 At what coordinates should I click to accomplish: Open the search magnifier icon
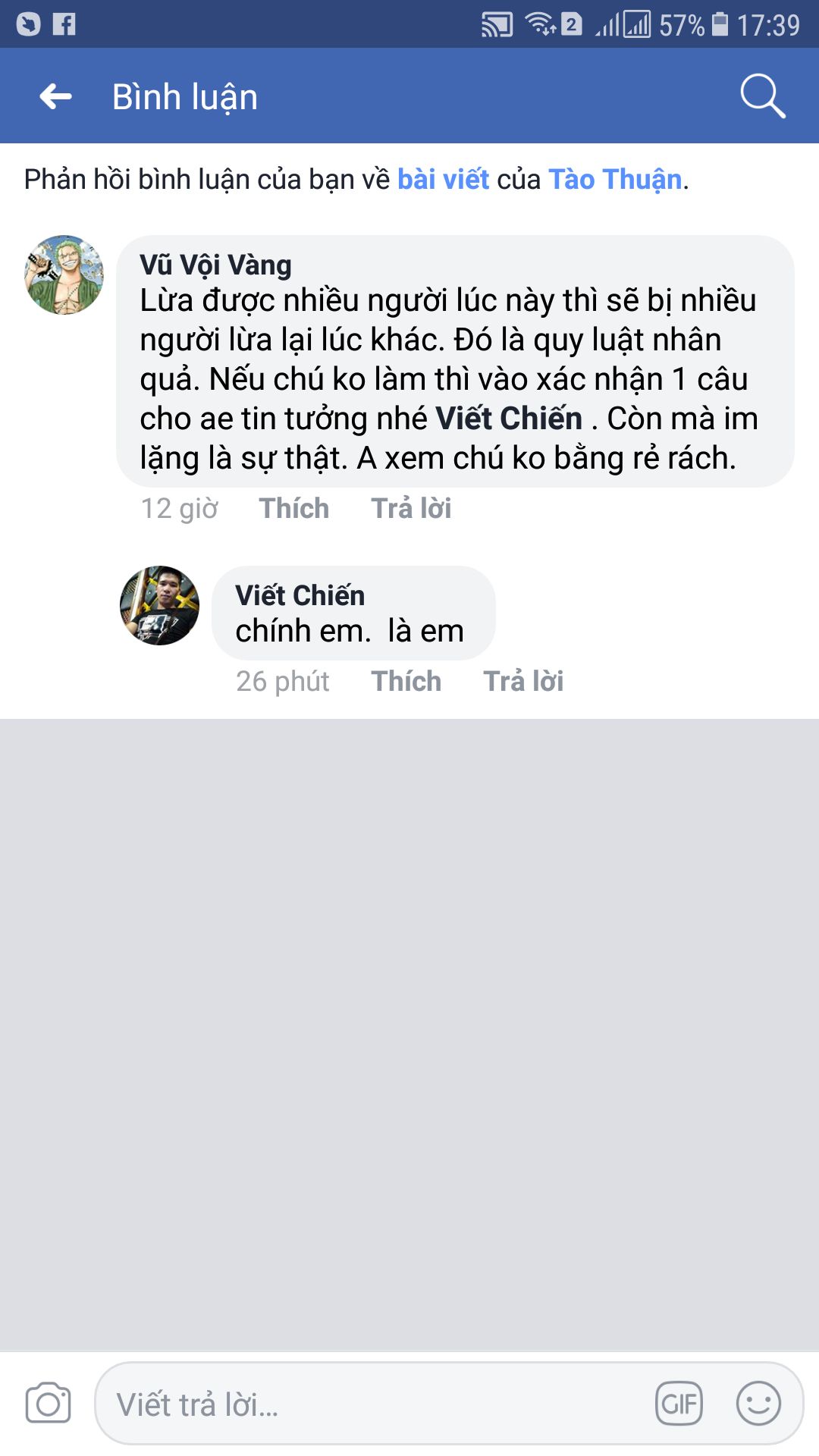pos(762,96)
